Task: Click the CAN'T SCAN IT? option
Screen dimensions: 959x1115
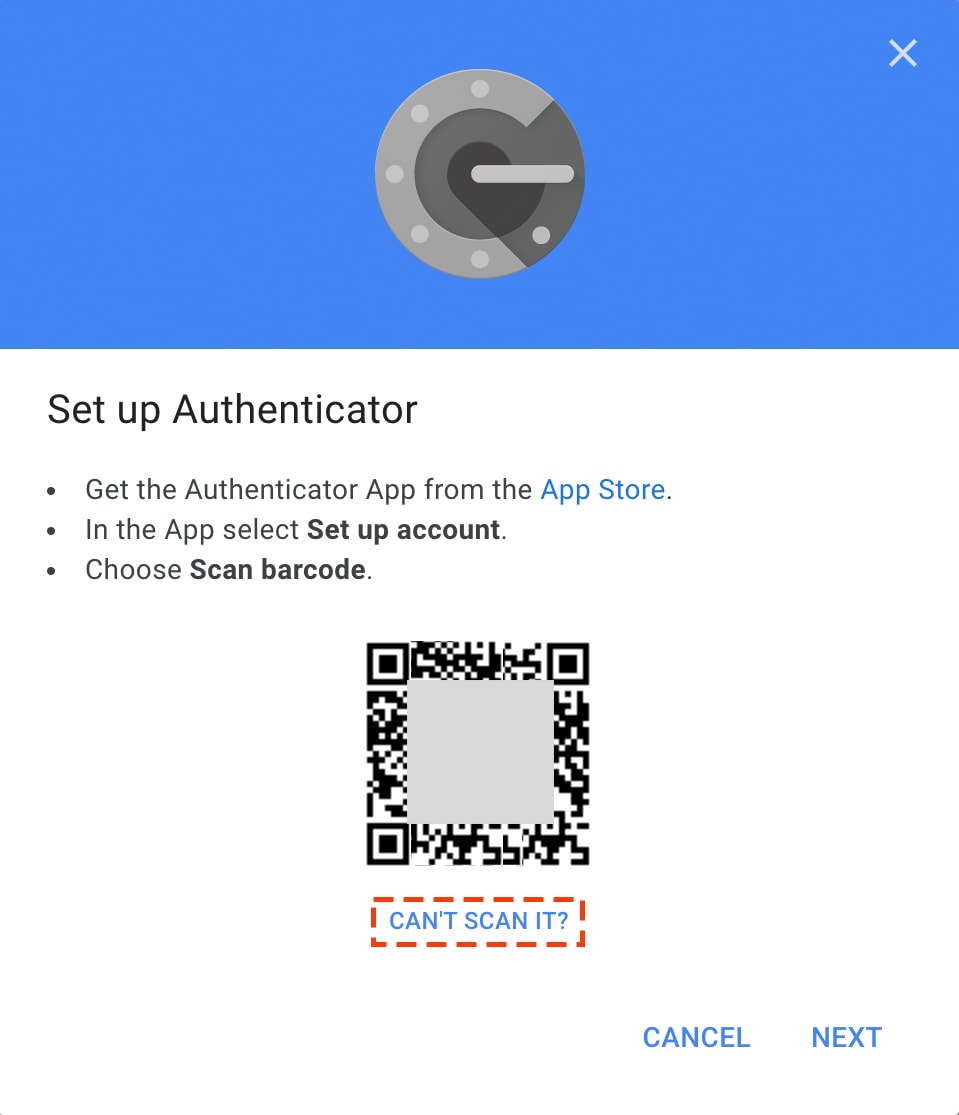Action: pyautogui.click(x=477, y=921)
